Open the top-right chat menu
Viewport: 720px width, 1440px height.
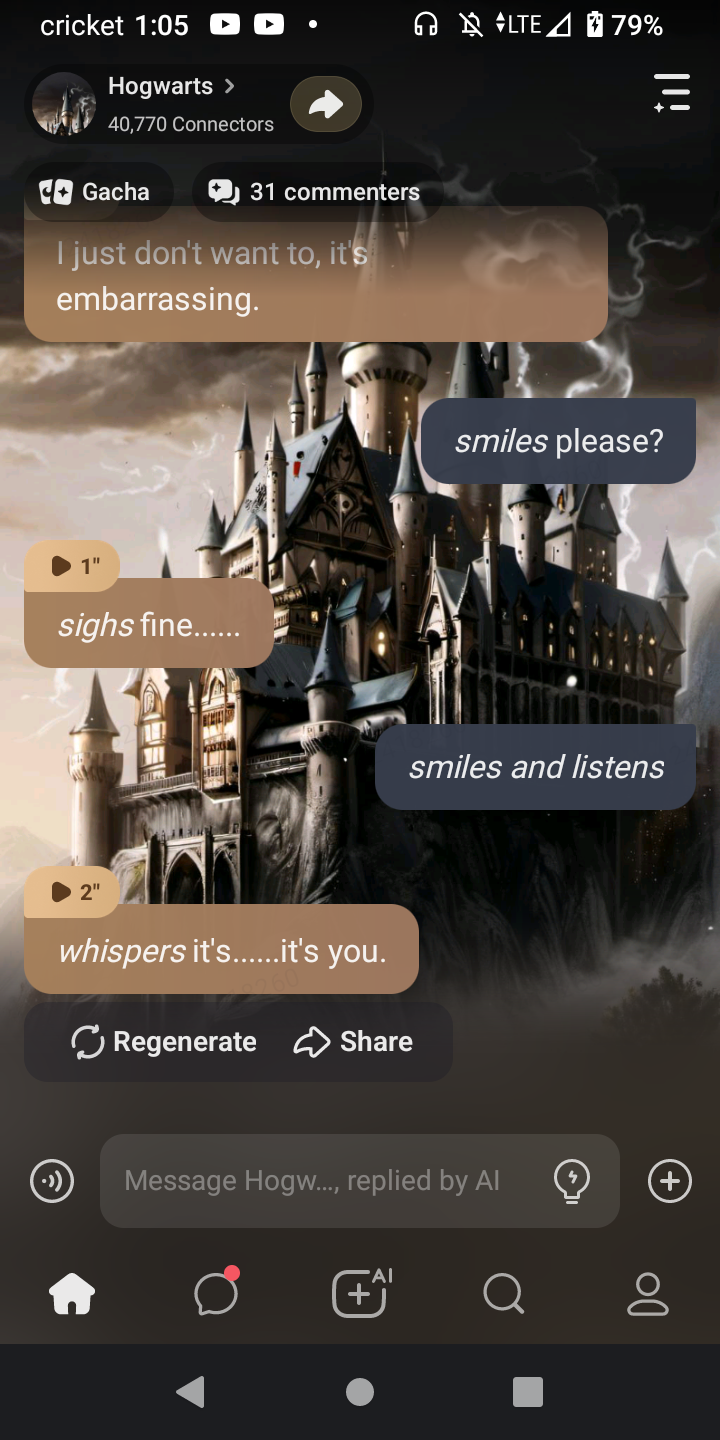pos(672,93)
